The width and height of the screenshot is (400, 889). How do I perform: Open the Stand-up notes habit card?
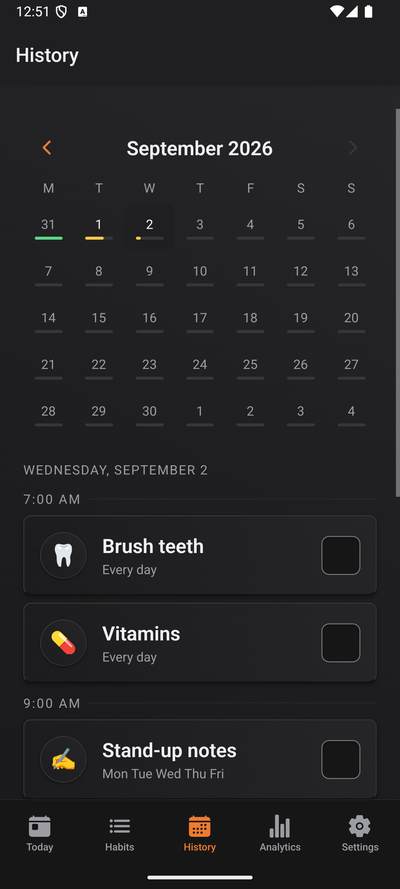199,759
